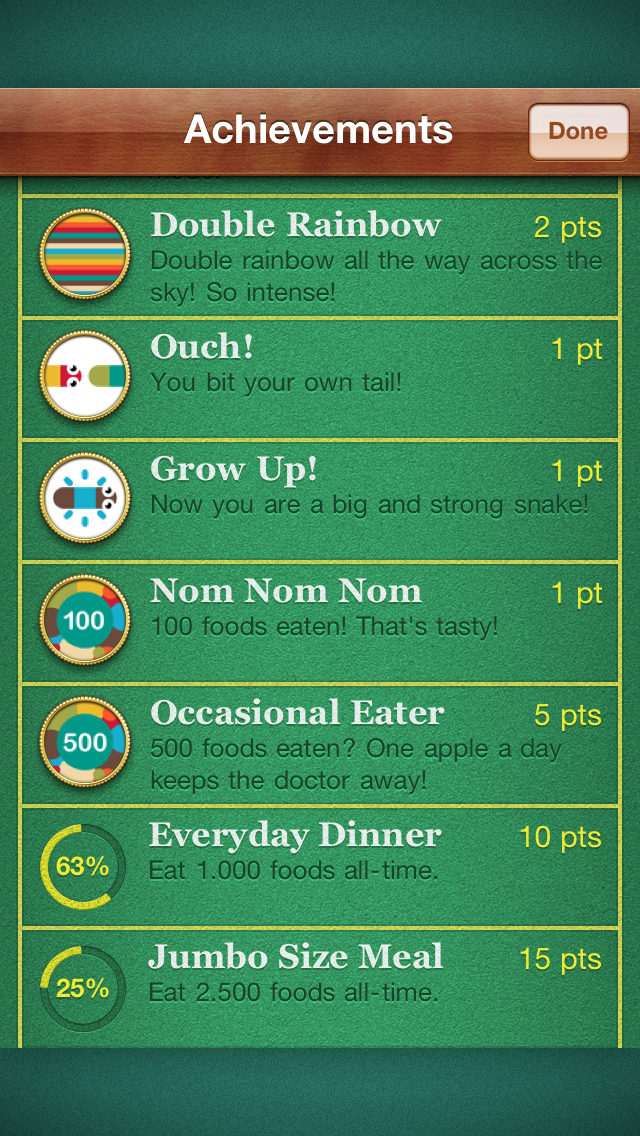Select the Jumbo Size Meal achievement
Viewport: 640px width, 1136px height.
coord(320,988)
